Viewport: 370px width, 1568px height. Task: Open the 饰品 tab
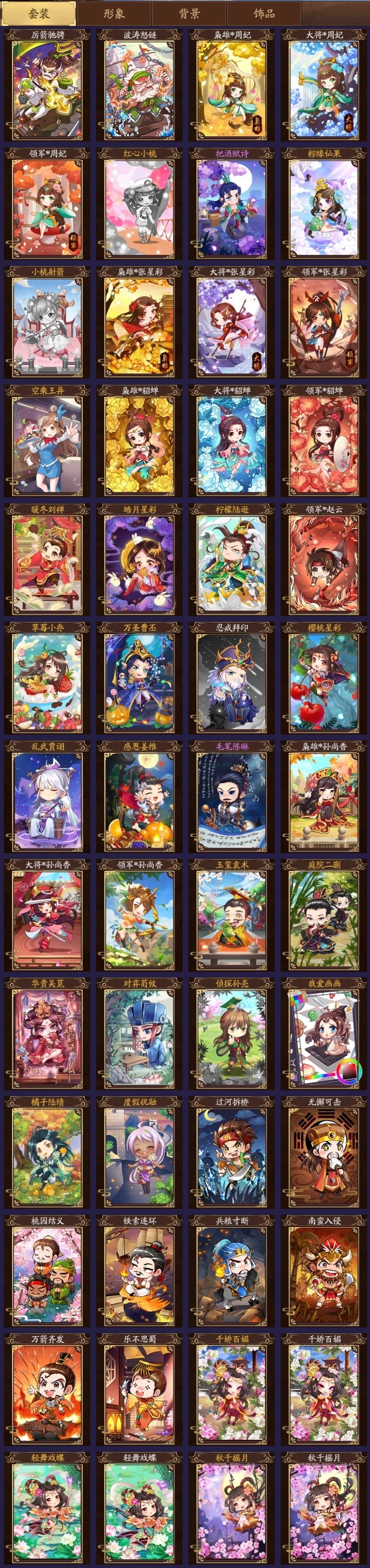click(264, 13)
